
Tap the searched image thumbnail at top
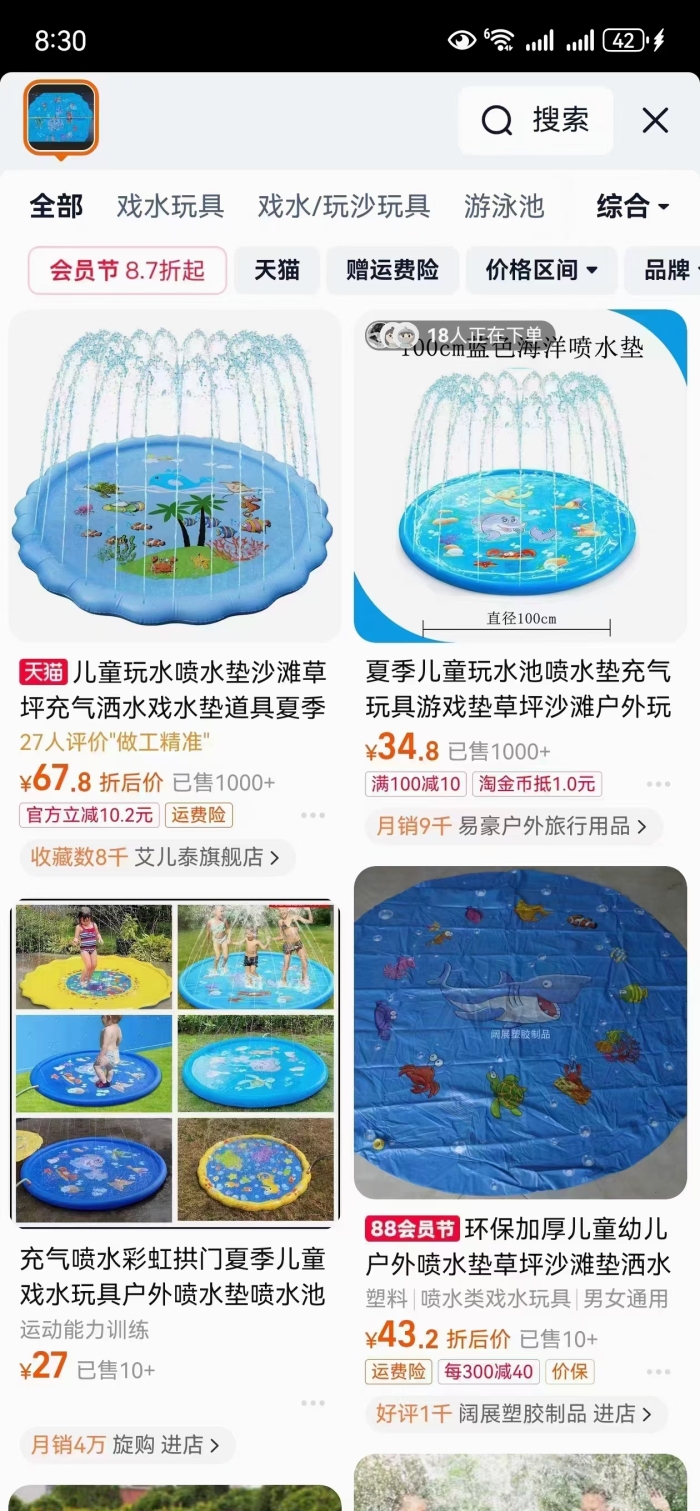click(x=61, y=118)
